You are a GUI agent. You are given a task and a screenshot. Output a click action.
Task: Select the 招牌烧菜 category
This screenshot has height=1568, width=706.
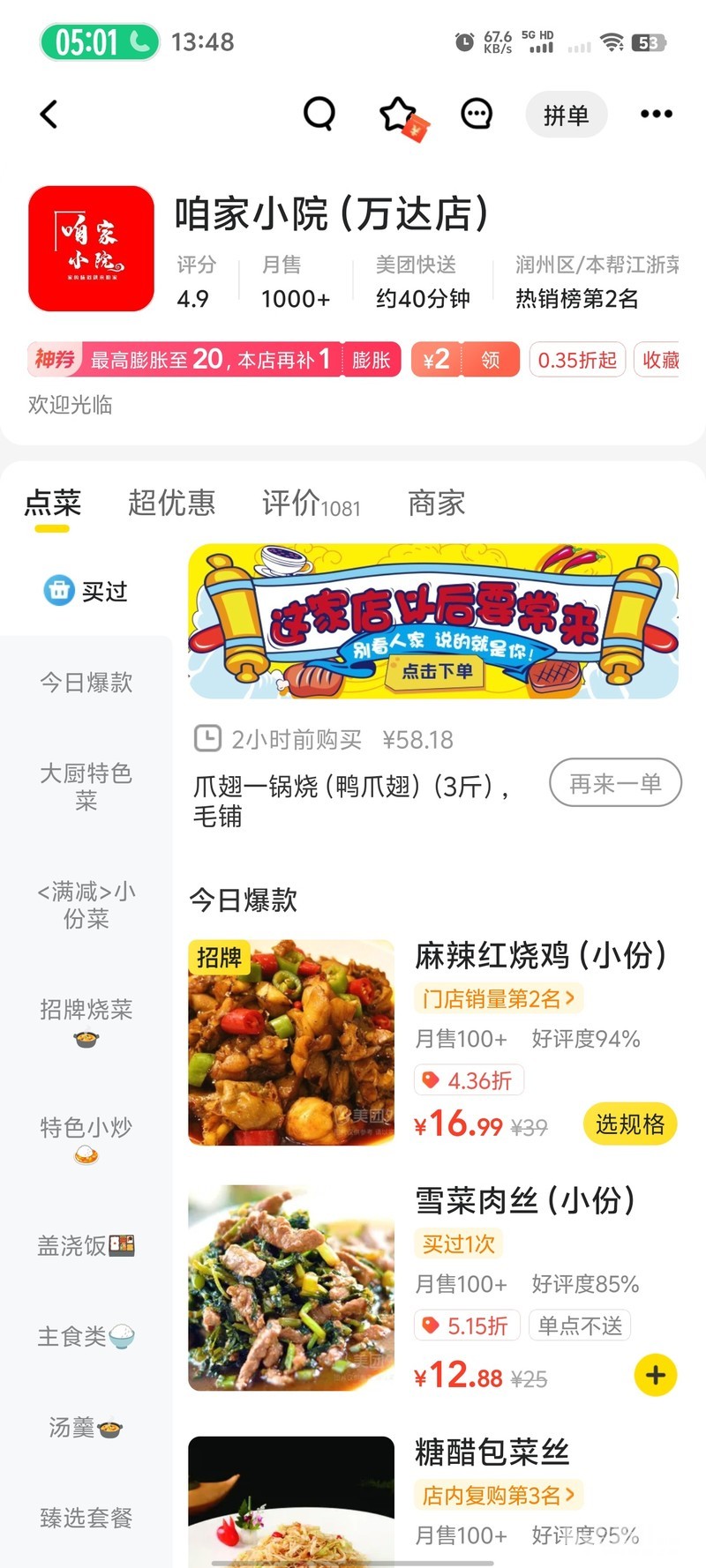click(x=86, y=1020)
